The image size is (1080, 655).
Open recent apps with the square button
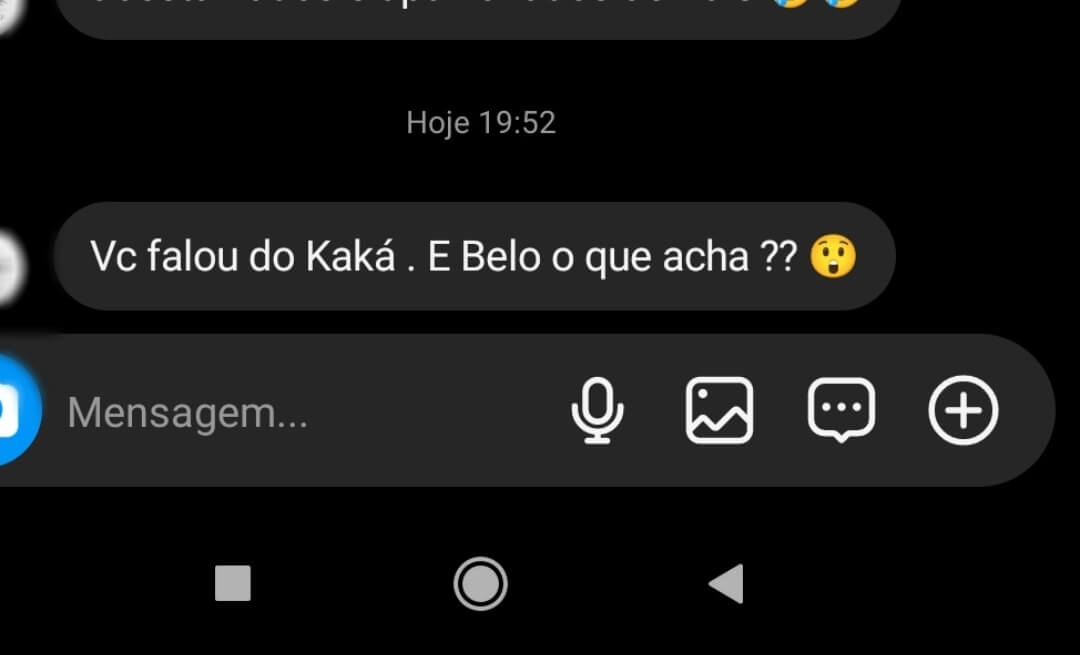coord(233,583)
